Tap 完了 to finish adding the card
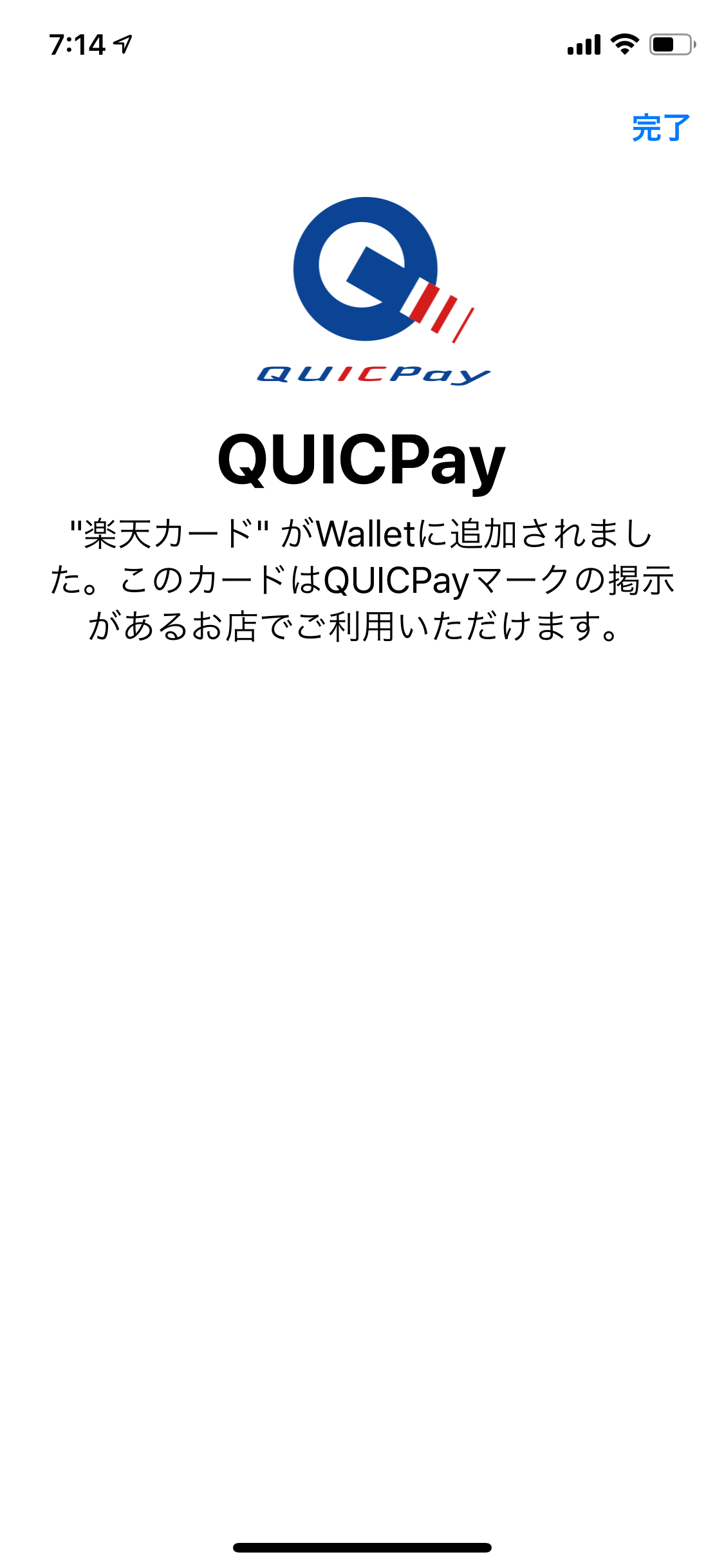 (661, 127)
